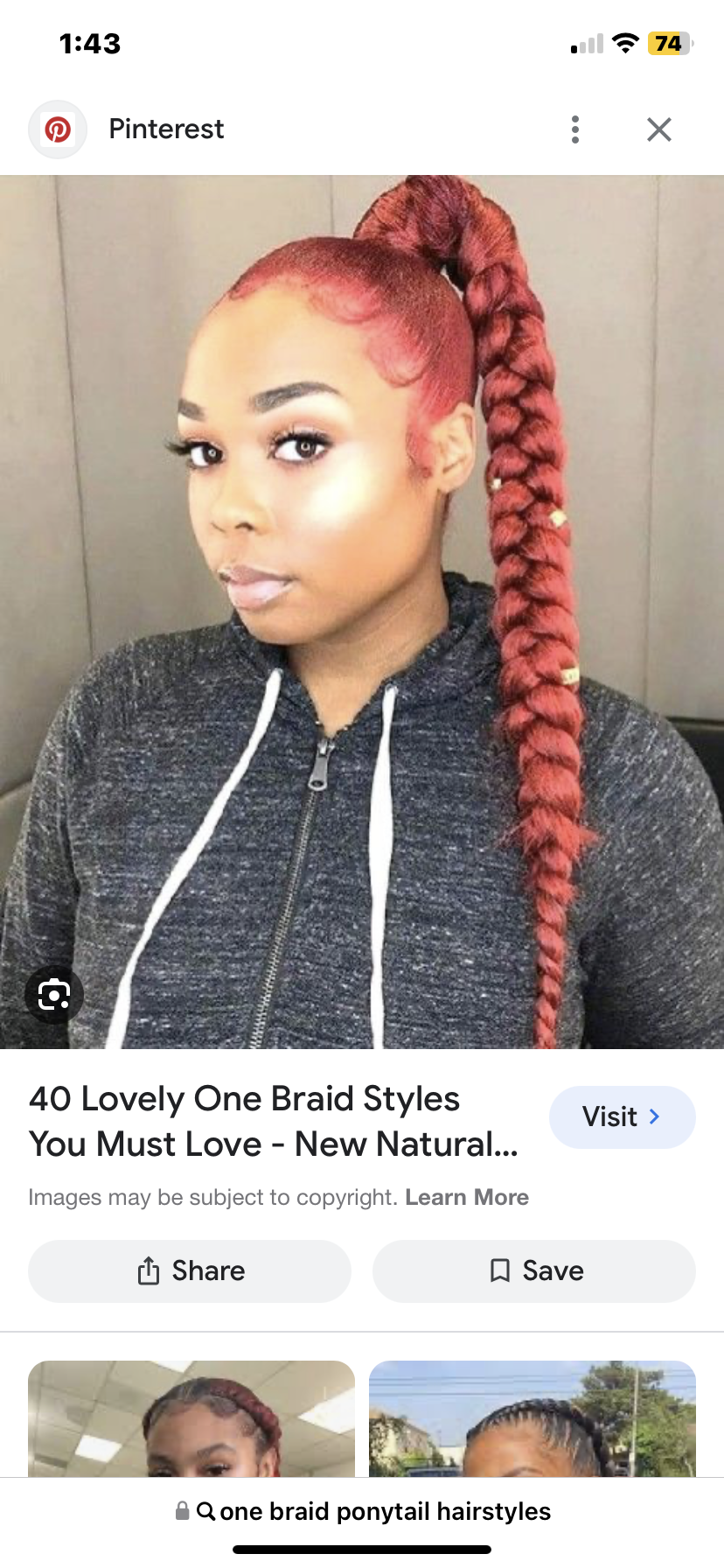Open the Learn More copyright link
This screenshot has width=724, height=1568.
tap(467, 1197)
